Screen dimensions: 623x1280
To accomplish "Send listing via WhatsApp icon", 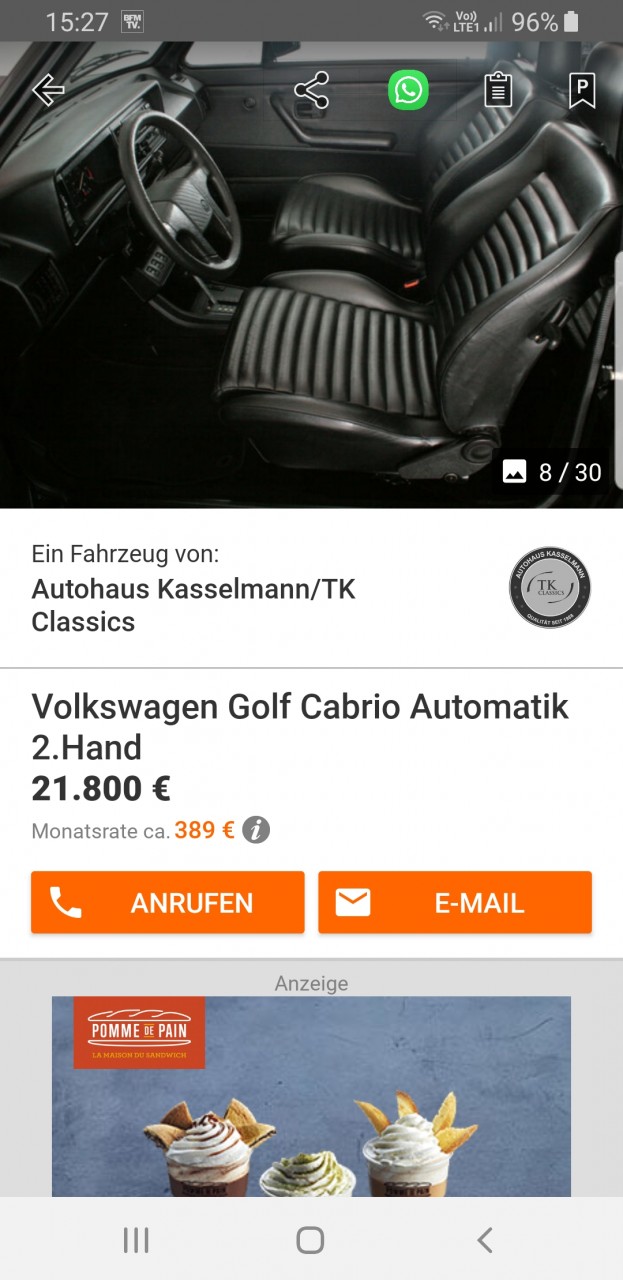I will point(408,90).
